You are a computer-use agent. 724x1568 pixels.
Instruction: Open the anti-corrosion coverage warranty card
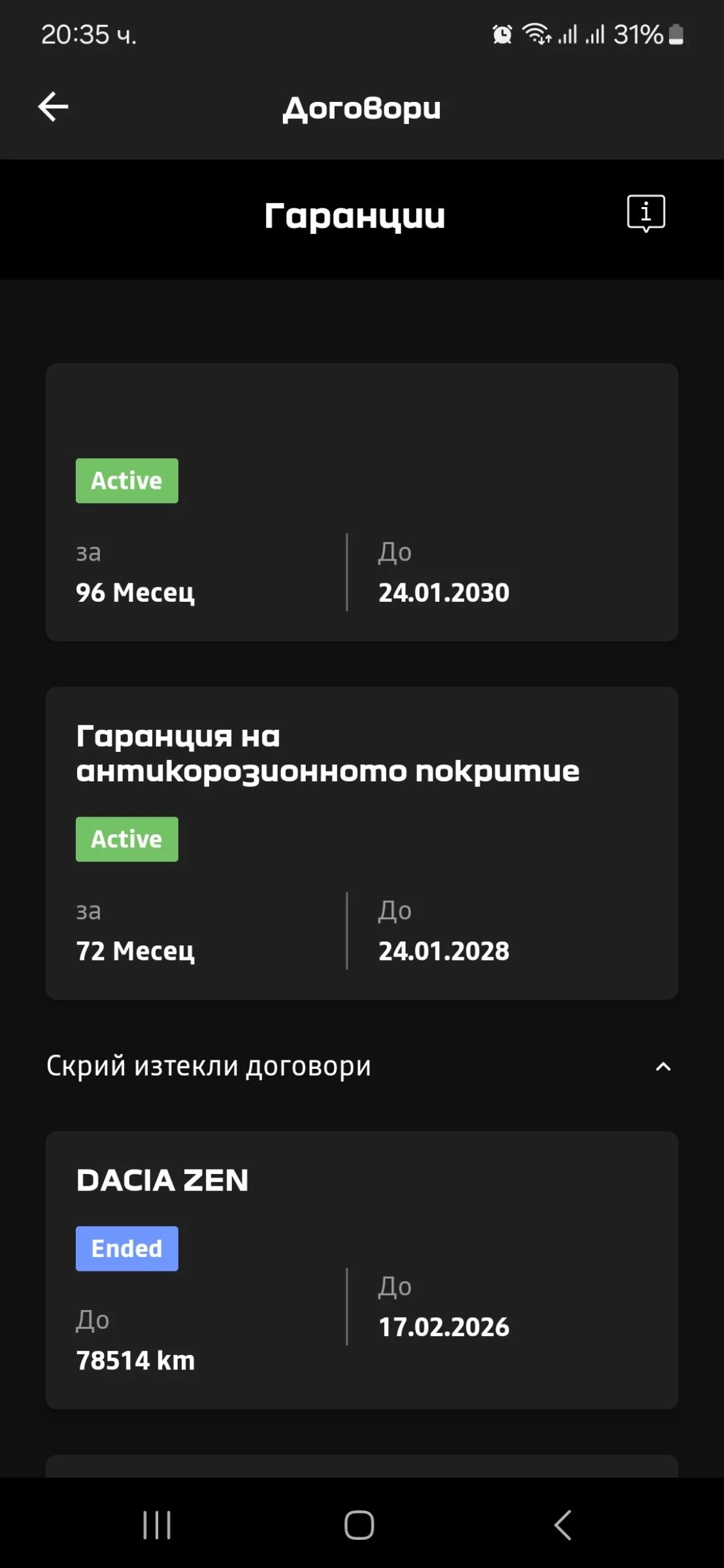click(361, 843)
